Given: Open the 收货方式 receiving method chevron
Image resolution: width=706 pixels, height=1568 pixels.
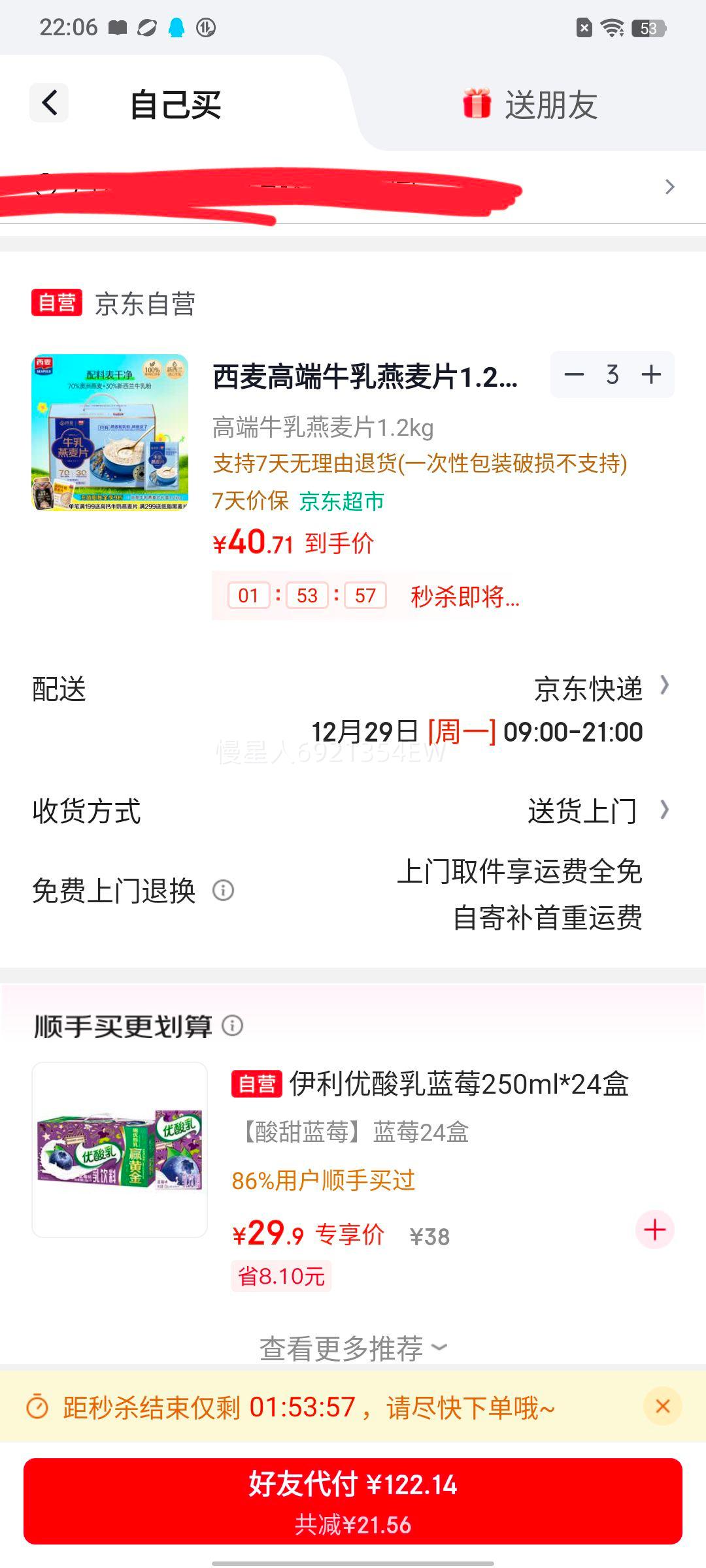Looking at the screenshot, I should (665, 811).
